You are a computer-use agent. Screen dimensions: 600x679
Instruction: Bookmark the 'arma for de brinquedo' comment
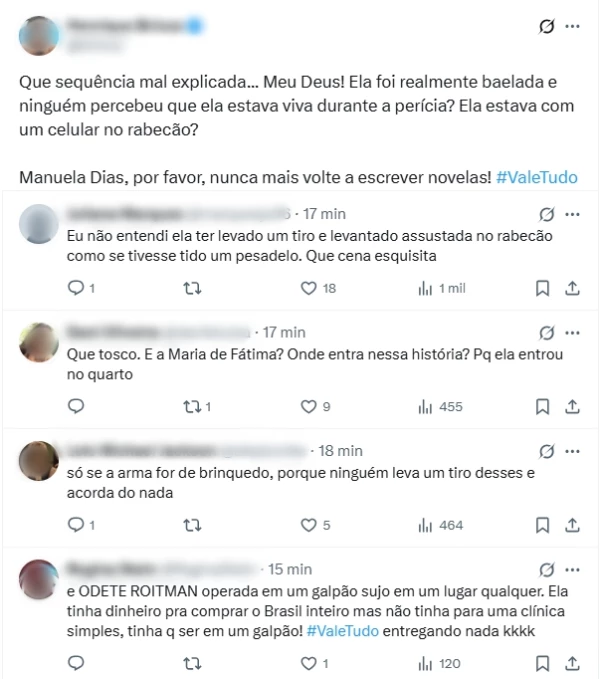click(x=542, y=525)
